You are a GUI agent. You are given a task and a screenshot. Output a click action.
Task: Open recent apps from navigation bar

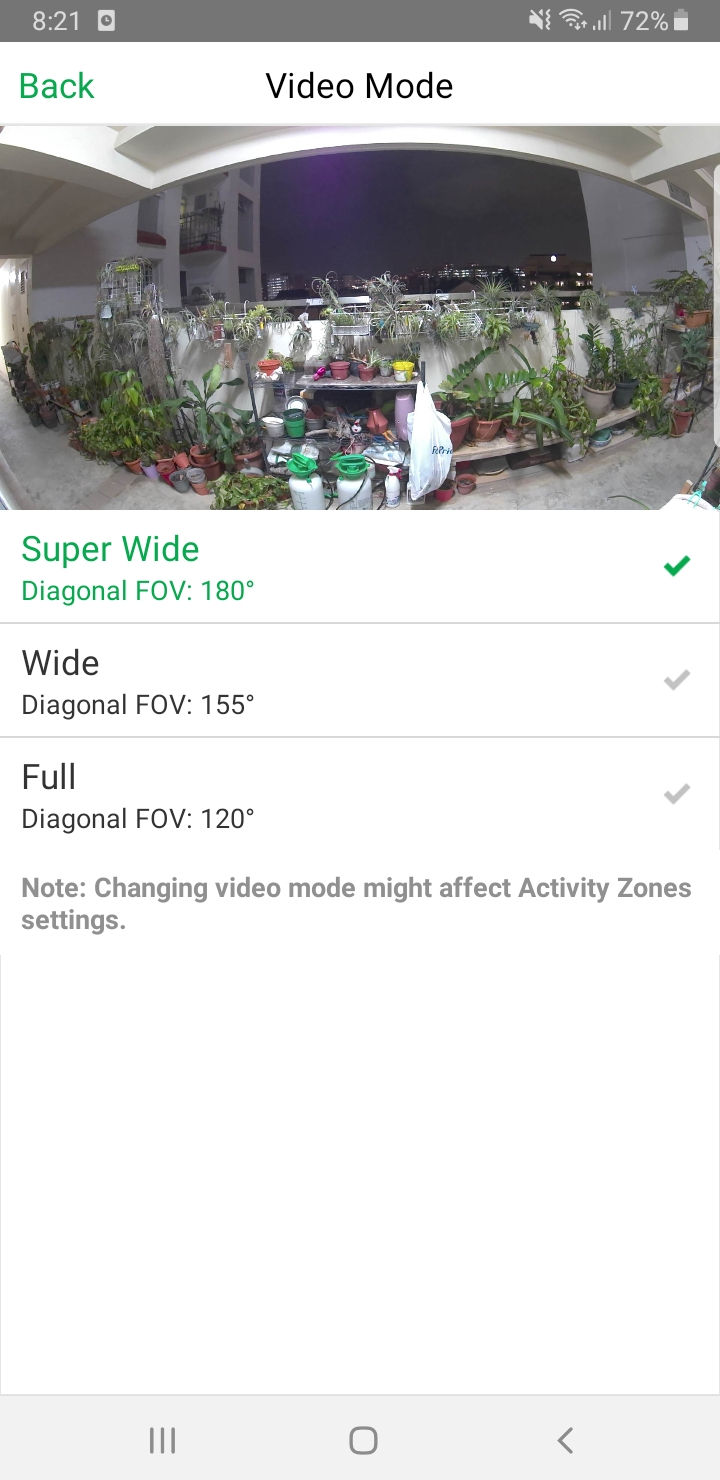click(162, 1440)
